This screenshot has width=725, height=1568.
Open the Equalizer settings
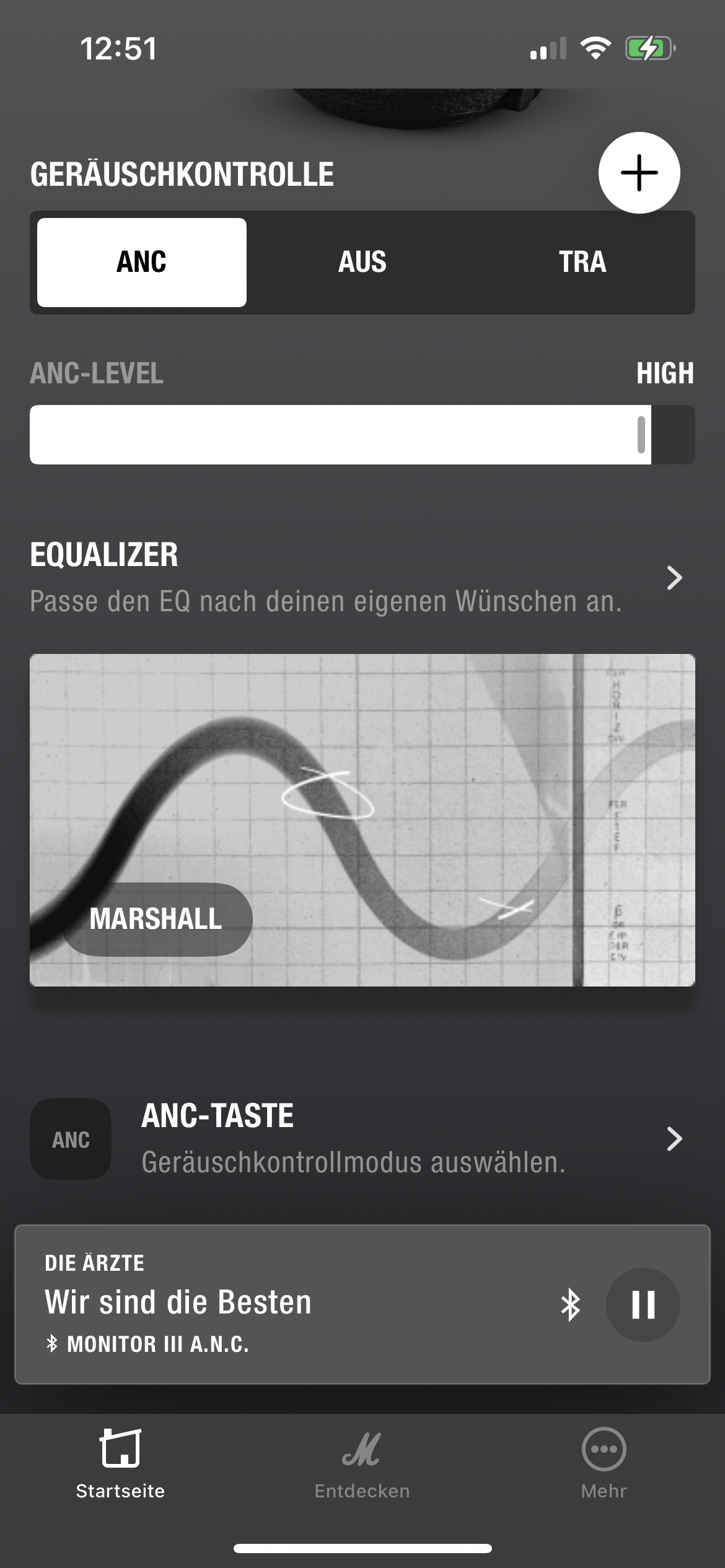point(362,577)
